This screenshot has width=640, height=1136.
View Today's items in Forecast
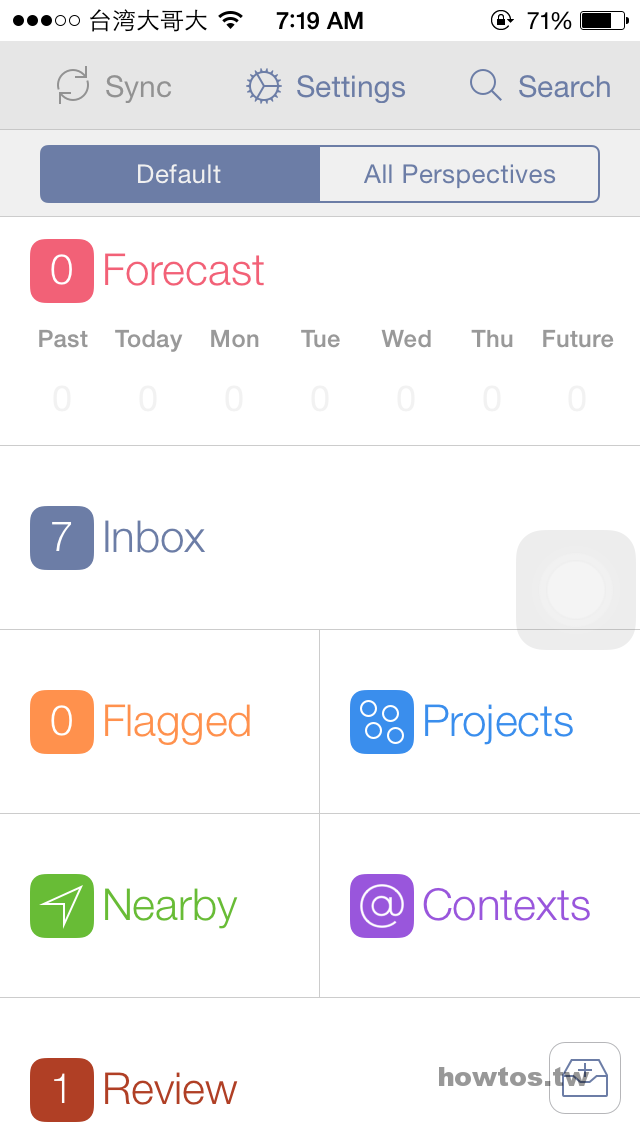tap(148, 369)
